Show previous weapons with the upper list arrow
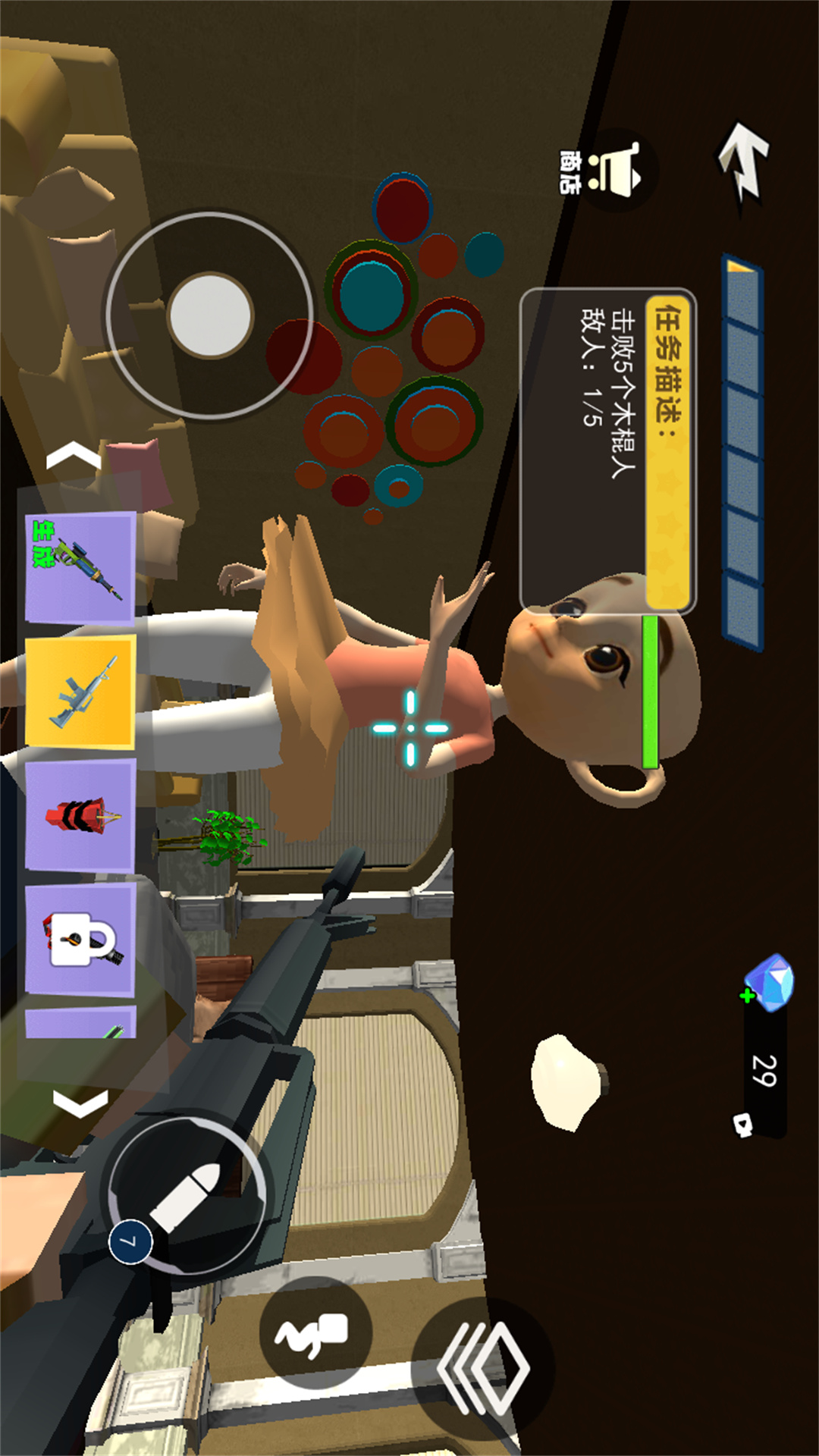This screenshot has width=819, height=1456. 74,457
